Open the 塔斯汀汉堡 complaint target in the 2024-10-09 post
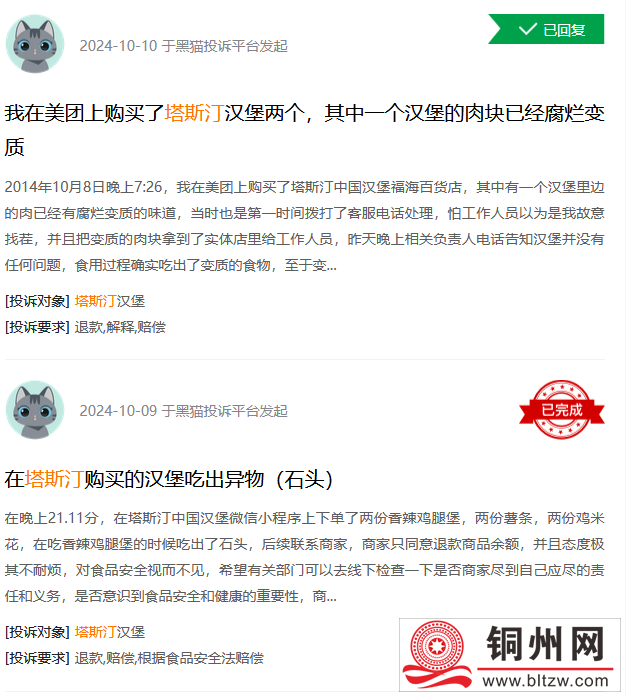This screenshot has width=626, height=697. tap(109, 632)
